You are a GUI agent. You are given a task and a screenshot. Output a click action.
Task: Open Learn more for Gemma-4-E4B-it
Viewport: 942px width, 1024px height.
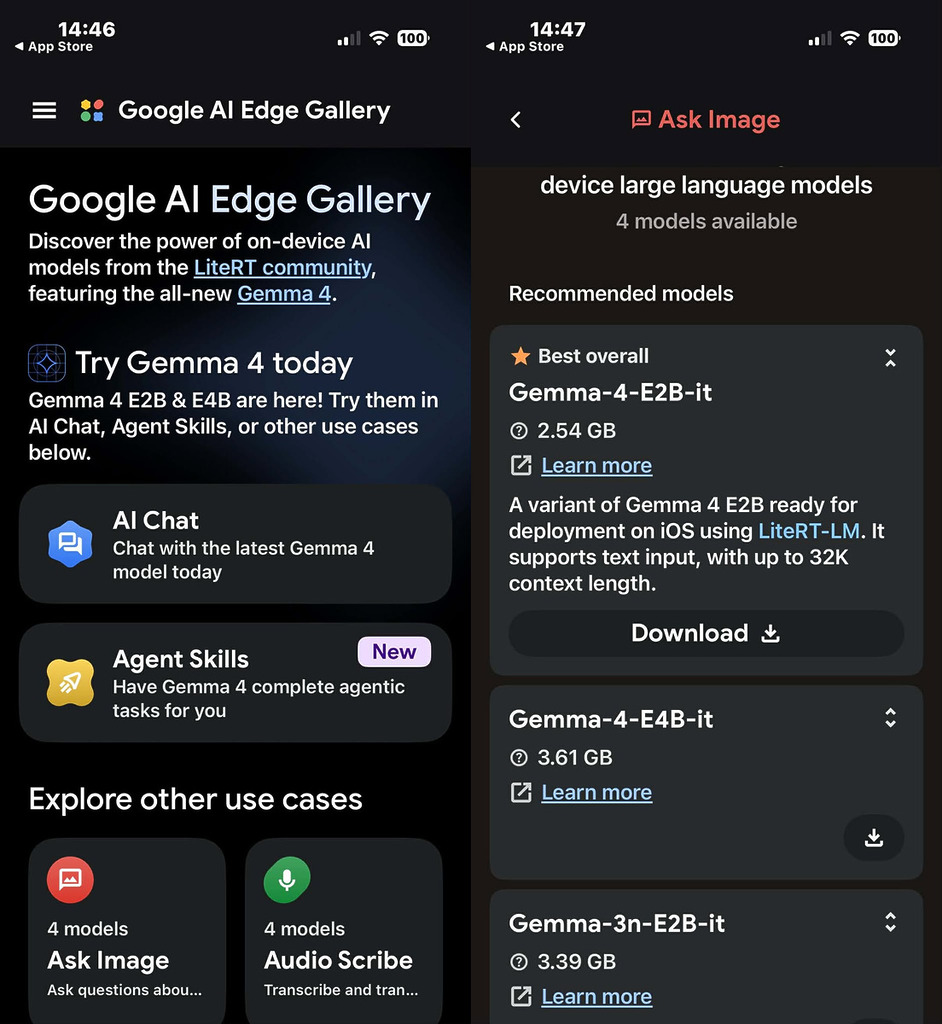[596, 793]
